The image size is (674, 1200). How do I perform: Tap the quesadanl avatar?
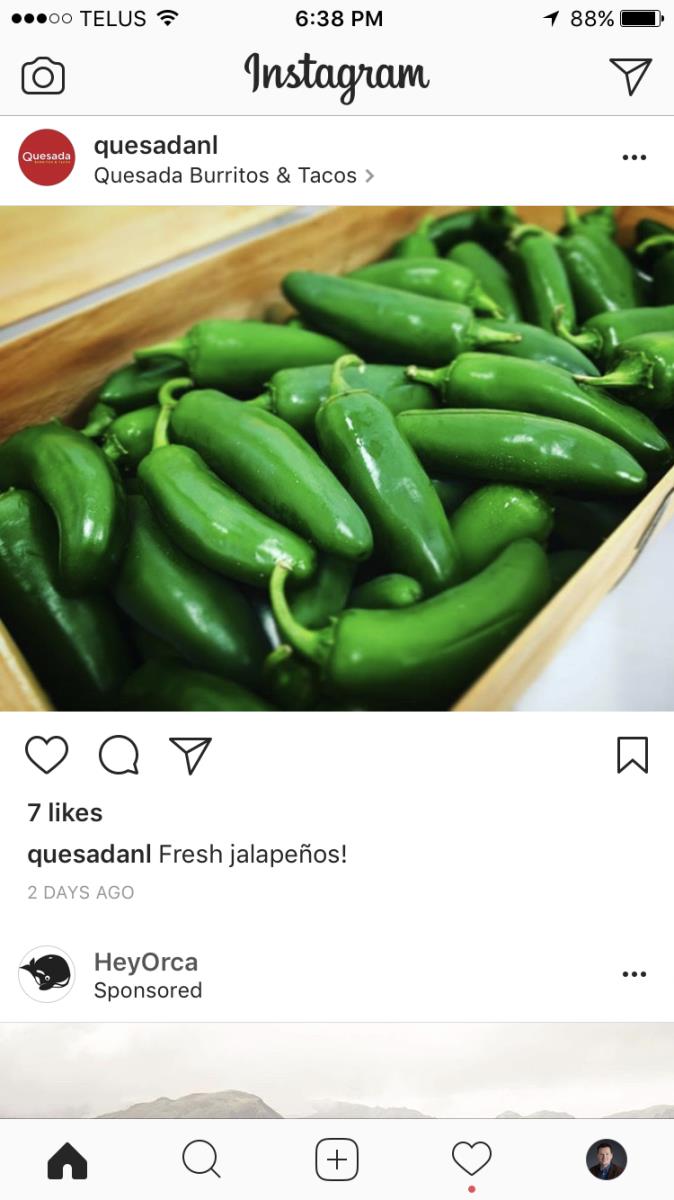(x=47, y=158)
